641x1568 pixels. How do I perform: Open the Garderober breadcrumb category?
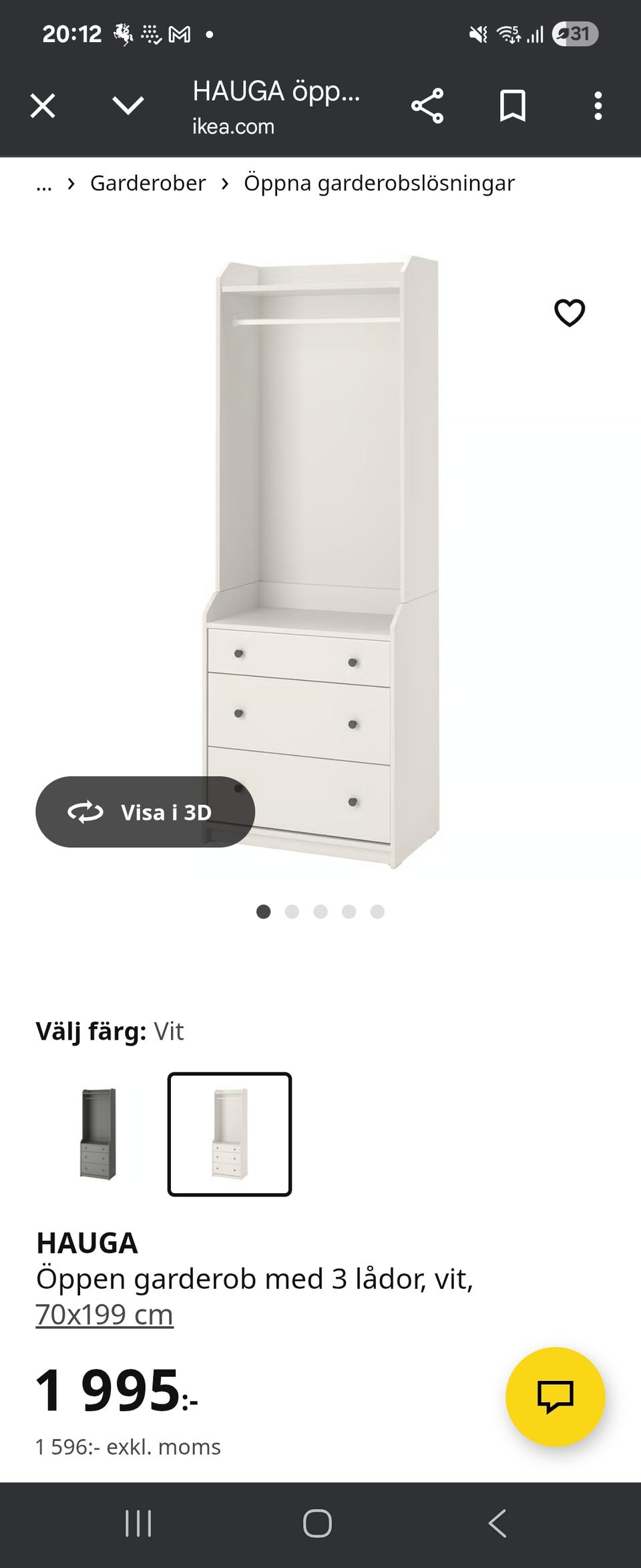pyautogui.click(x=148, y=183)
